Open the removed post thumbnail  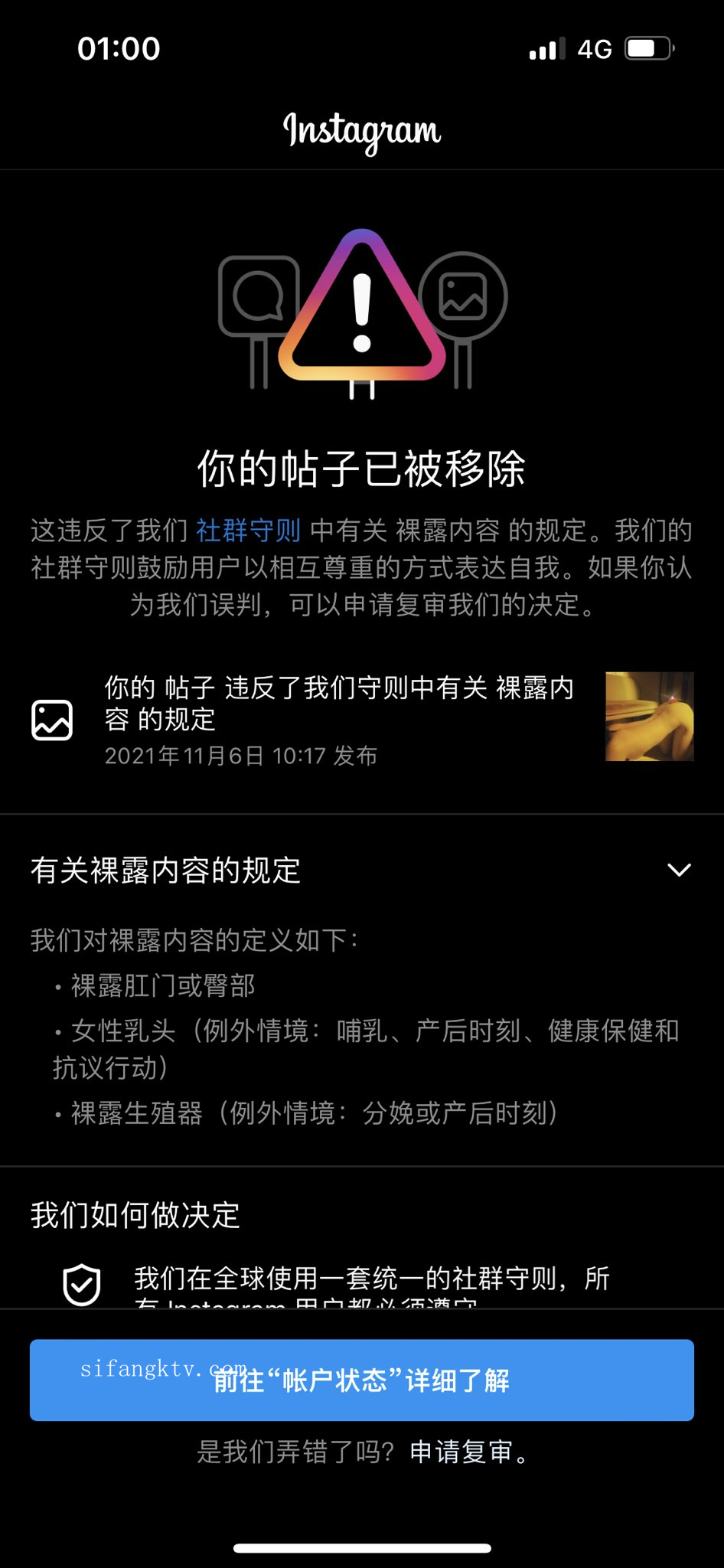click(649, 717)
